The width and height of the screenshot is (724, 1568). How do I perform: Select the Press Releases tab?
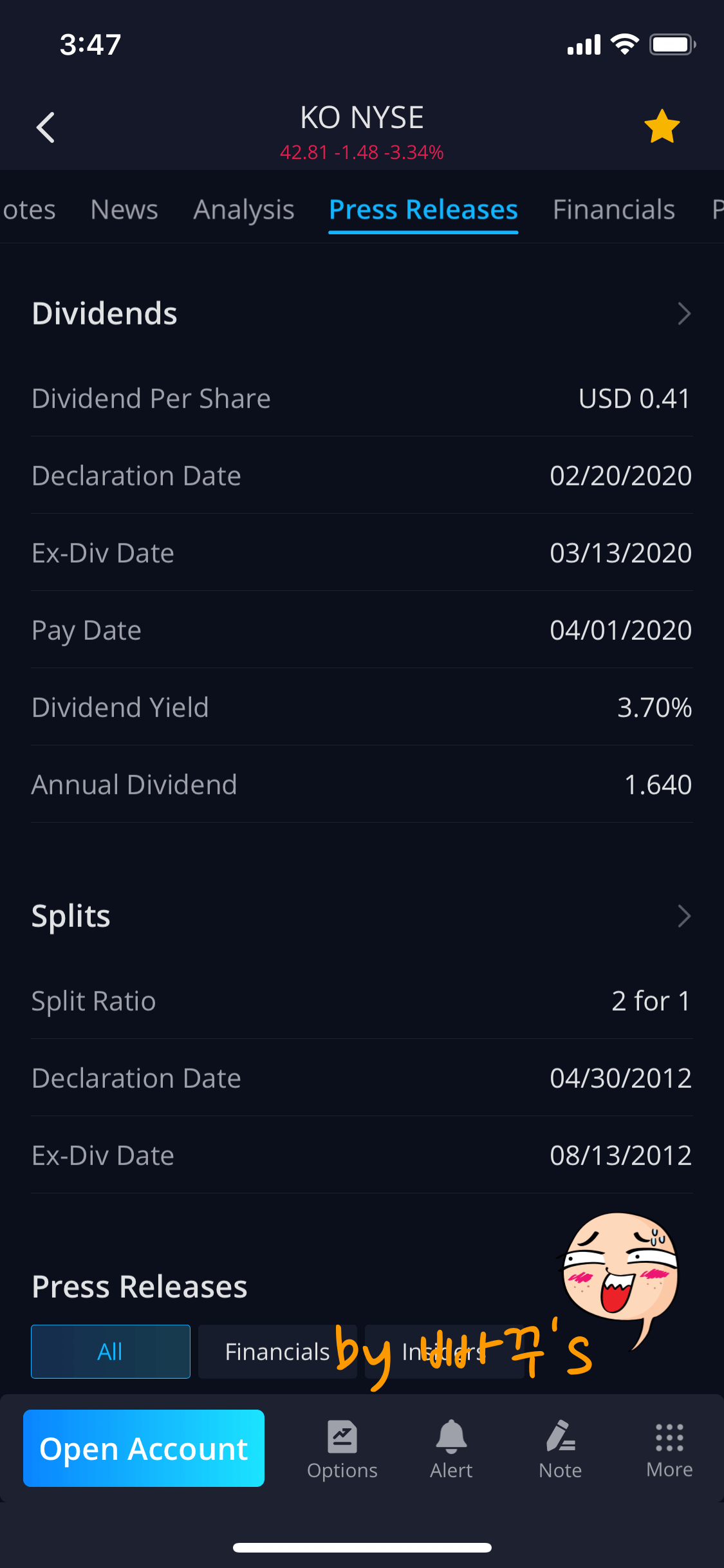423,210
